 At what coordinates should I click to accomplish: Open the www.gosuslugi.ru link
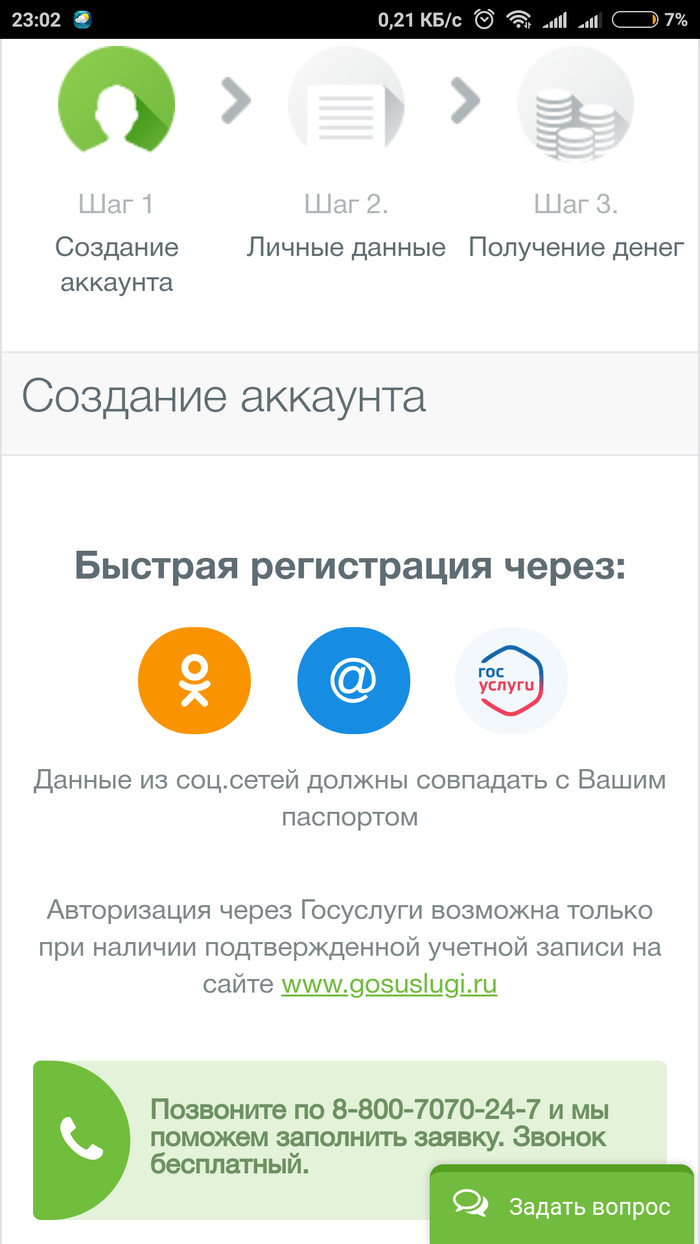point(389,984)
